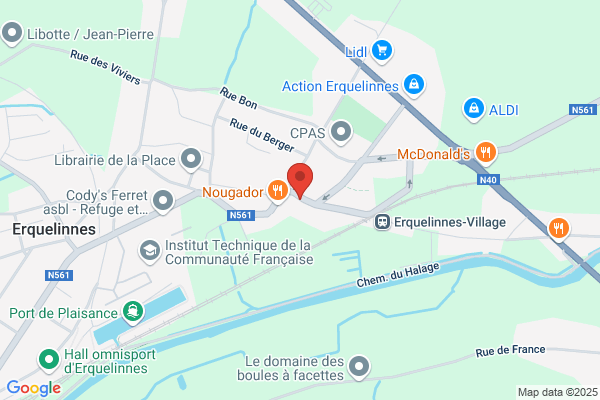Open the ALDI store marker
Screen dimensions: 600x400
tap(474, 109)
